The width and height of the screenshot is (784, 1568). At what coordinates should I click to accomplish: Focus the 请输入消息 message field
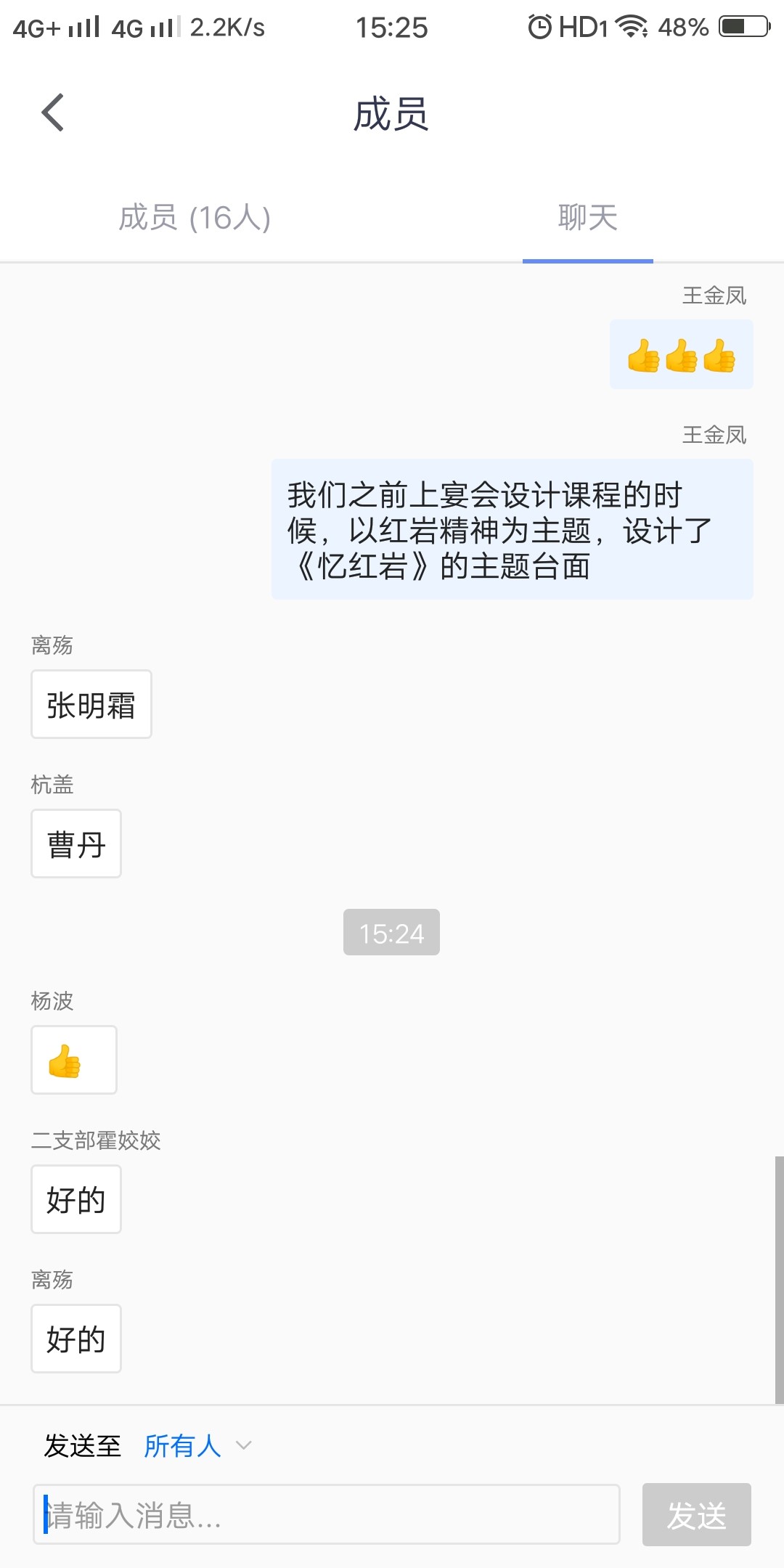pos(327,1514)
